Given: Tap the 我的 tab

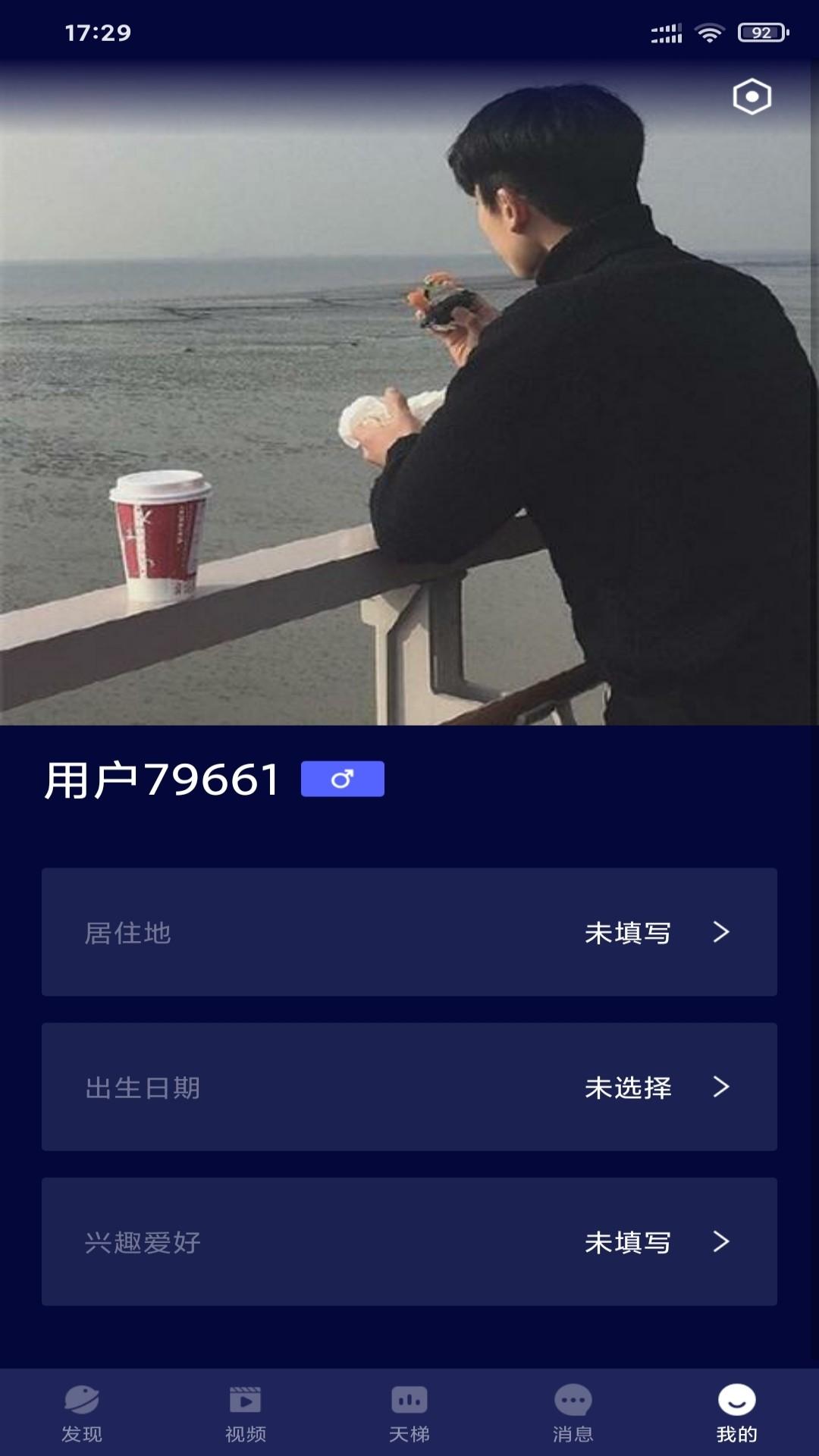Looking at the screenshot, I should 736,1412.
